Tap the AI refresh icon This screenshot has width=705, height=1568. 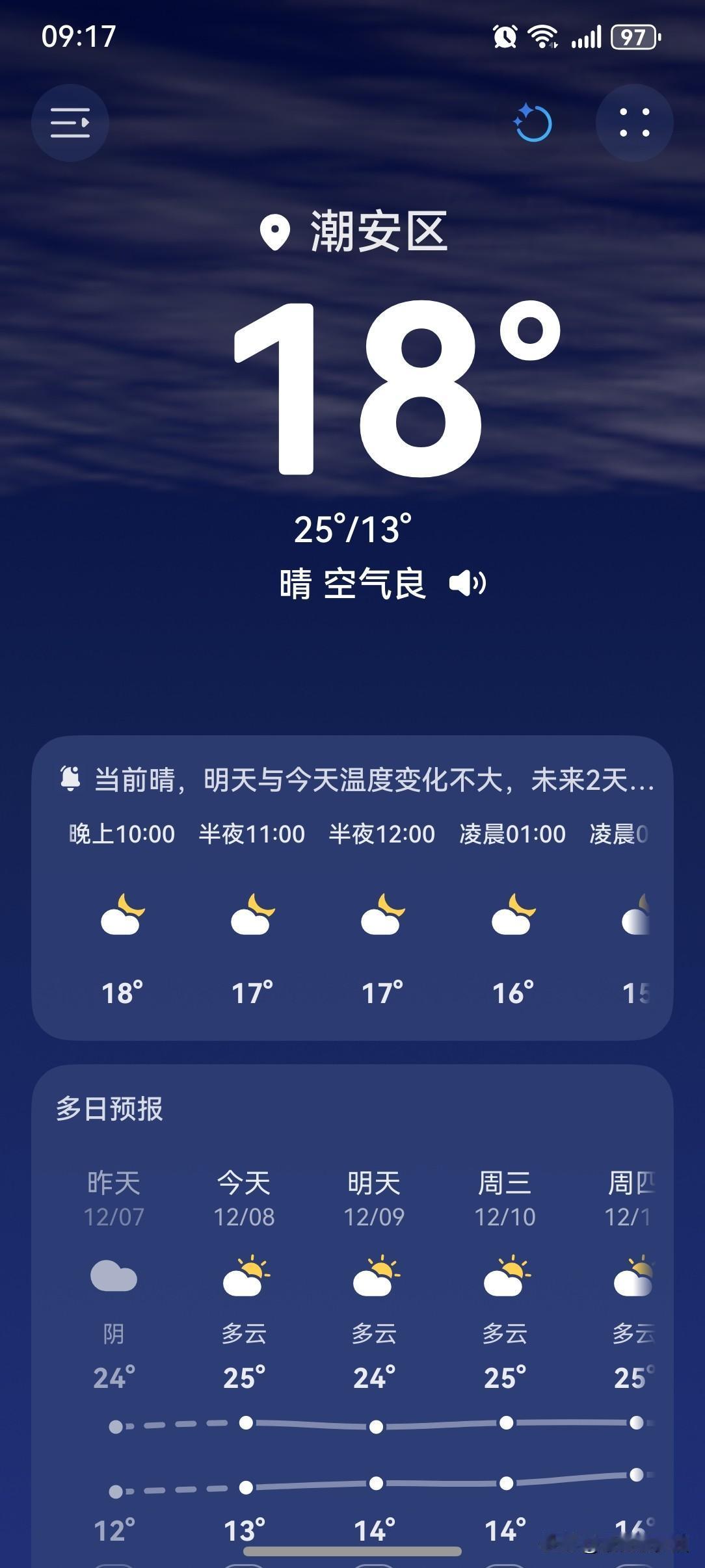tap(532, 124)
